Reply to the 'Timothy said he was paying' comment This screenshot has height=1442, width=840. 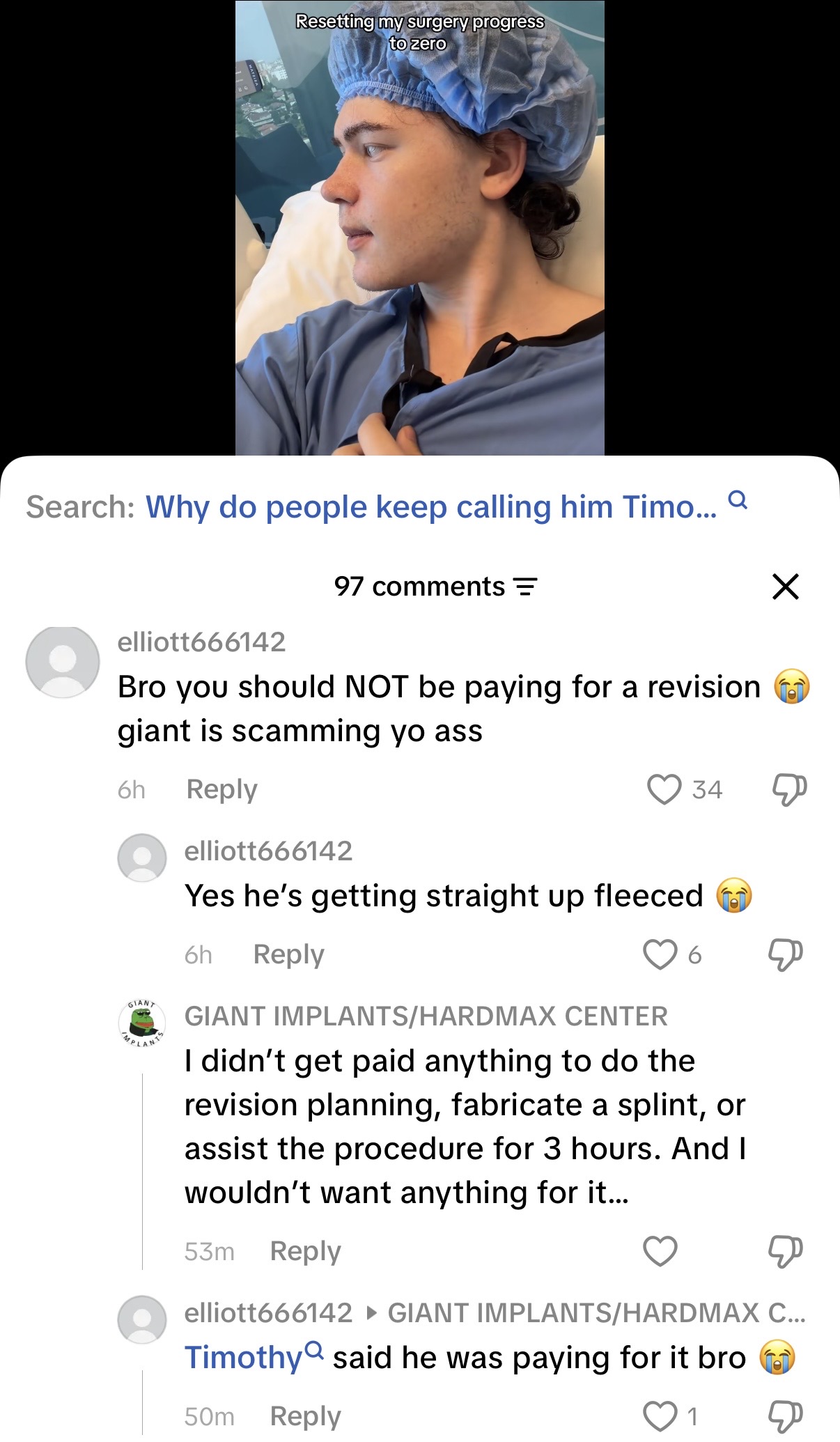click(x=306, y=1416)
